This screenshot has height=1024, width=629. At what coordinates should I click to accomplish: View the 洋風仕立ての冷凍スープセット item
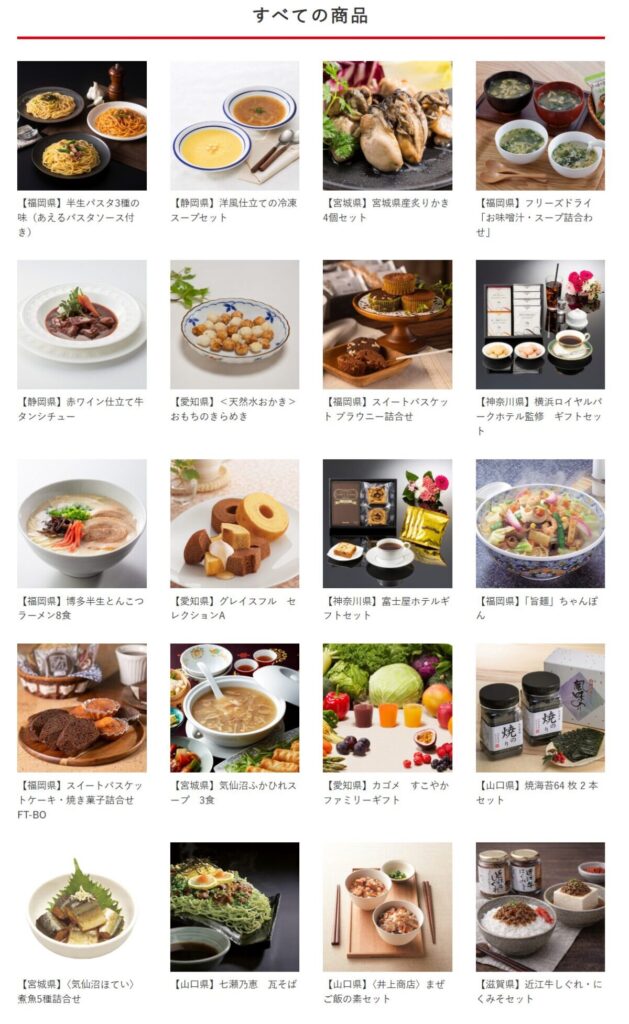pyautogui.click(x=234, y=125)
